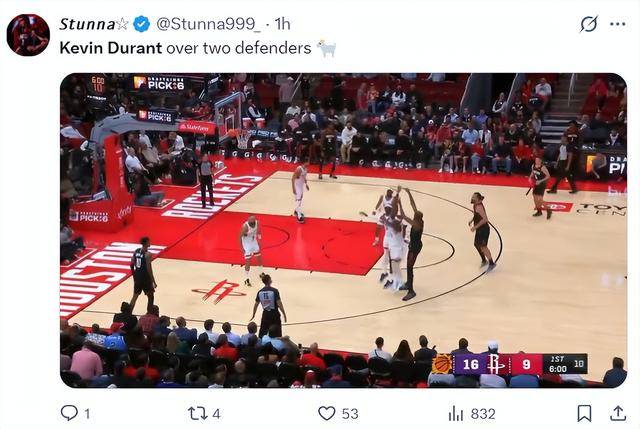Share the post via the share icon

coord(617,413)
